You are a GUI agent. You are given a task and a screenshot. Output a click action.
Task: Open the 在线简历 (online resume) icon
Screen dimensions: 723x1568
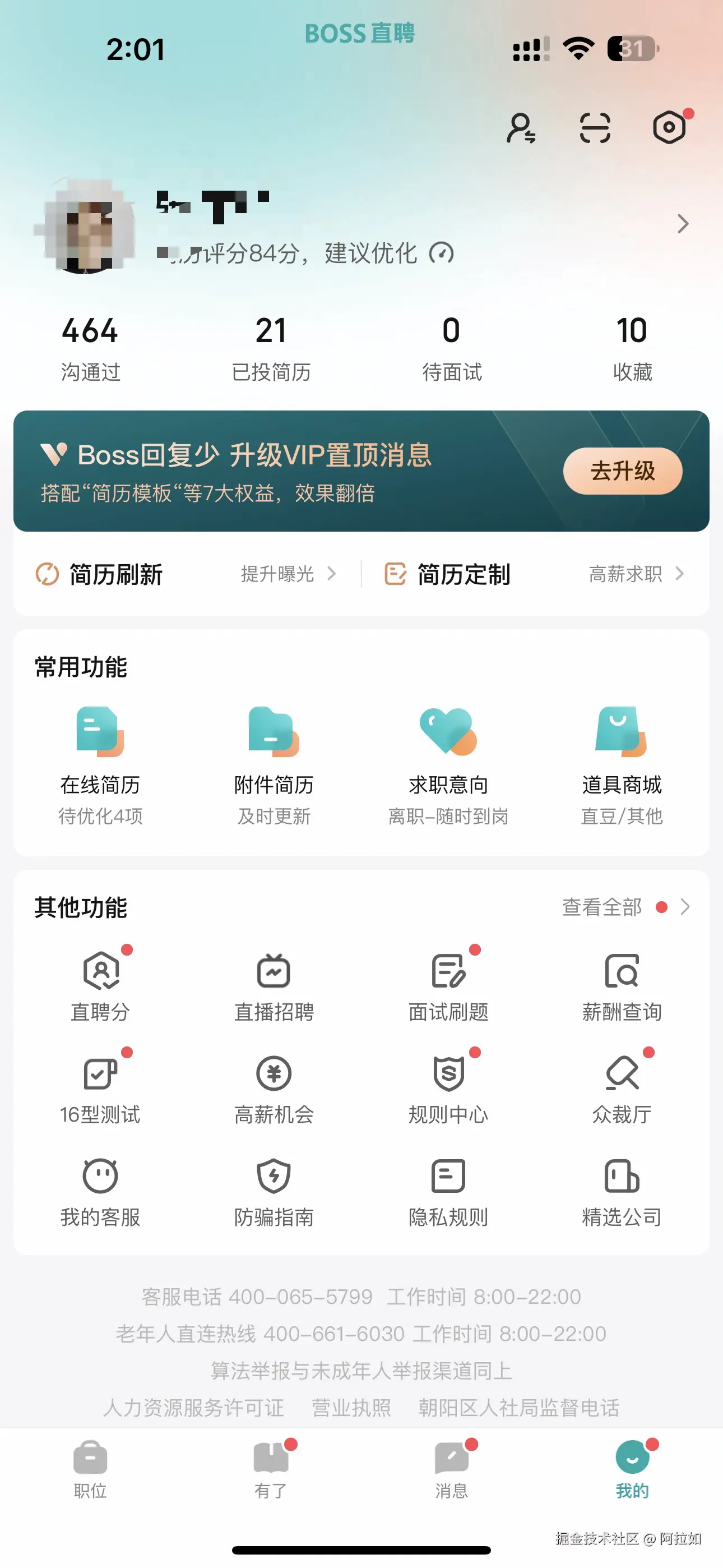pyautogui.click(x=100, y=755)
